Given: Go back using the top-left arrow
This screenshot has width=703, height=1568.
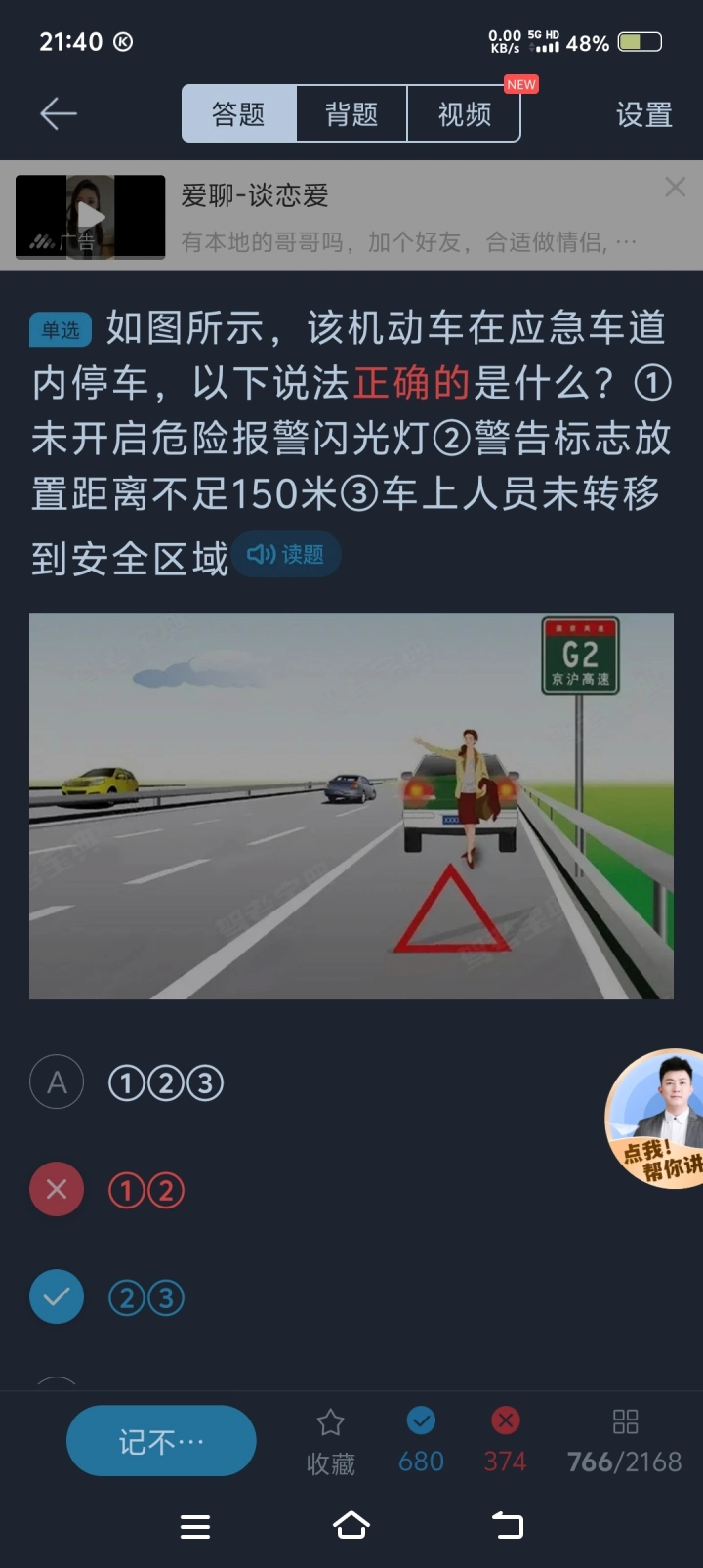Looking at the screenshot, I should tap(58, 114).
